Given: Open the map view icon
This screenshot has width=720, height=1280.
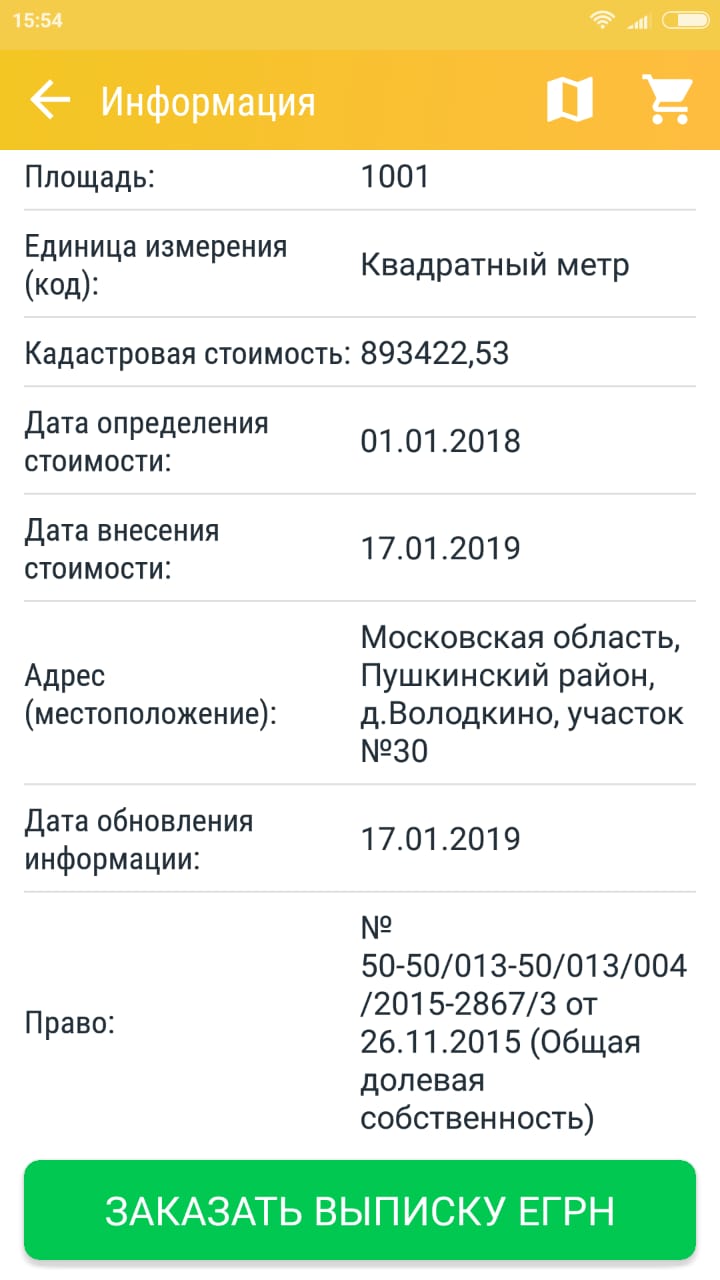Looking at the screenshot, I should point(570,100).
